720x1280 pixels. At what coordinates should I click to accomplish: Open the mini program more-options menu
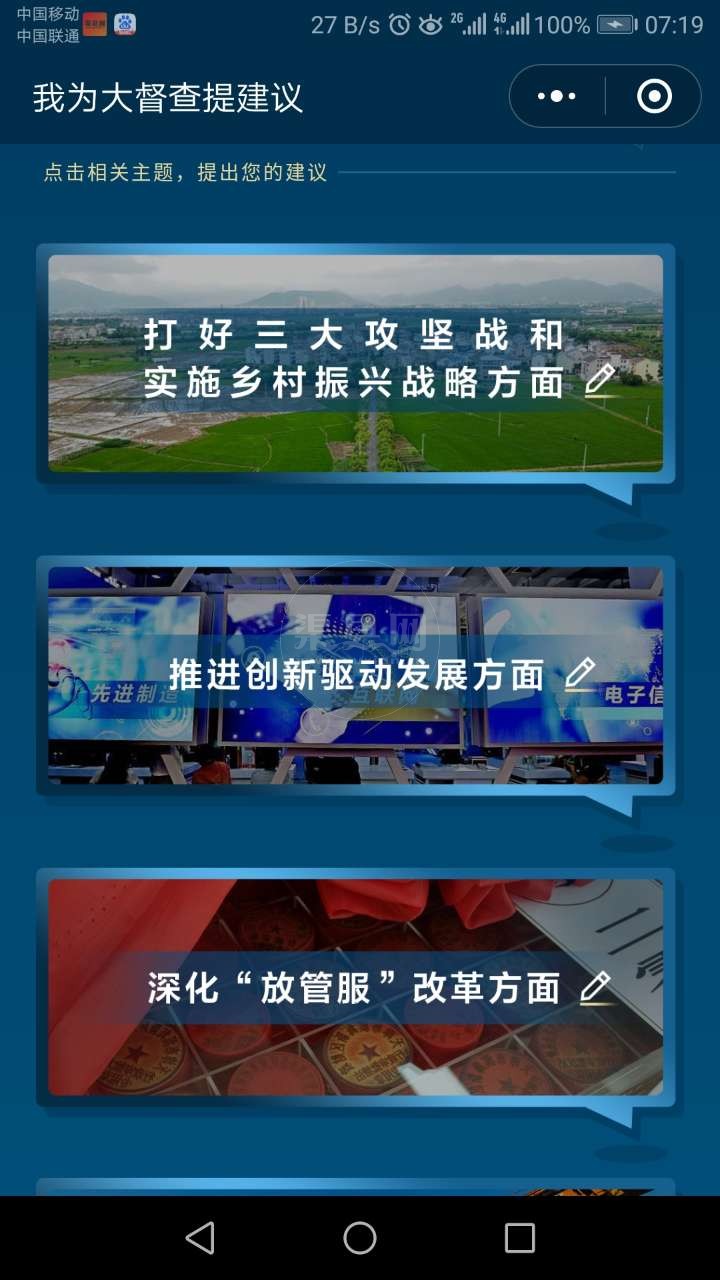click(x=557, y=97)
